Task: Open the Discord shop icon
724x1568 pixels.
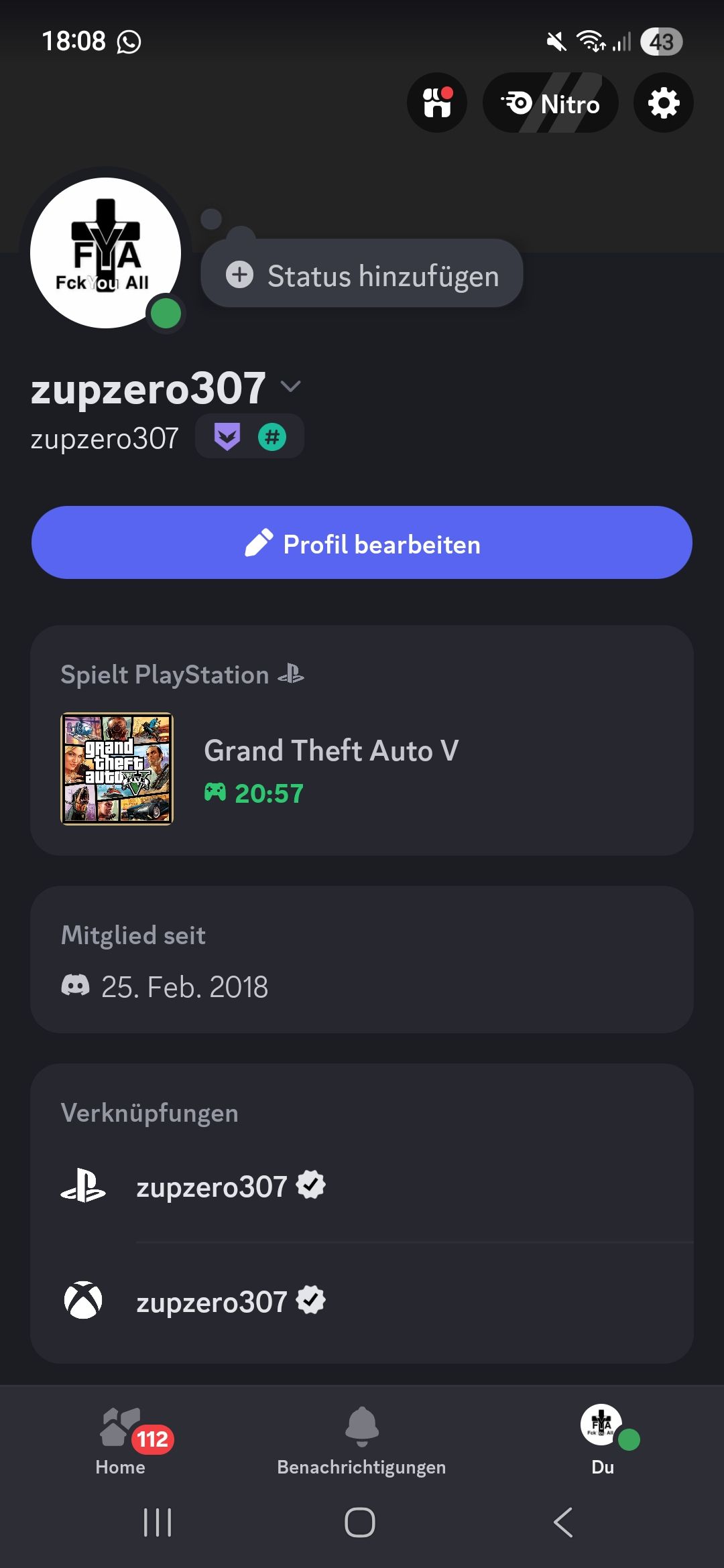Action: 437,103
